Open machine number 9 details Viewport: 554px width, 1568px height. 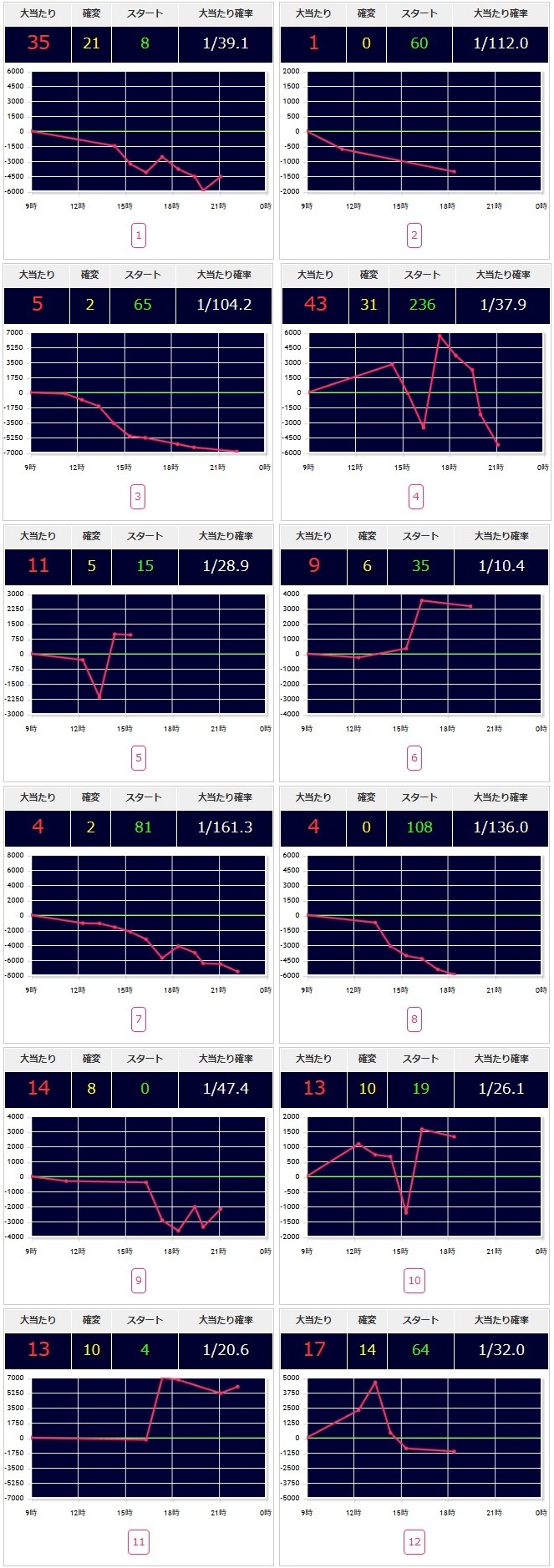(139, 1281)
